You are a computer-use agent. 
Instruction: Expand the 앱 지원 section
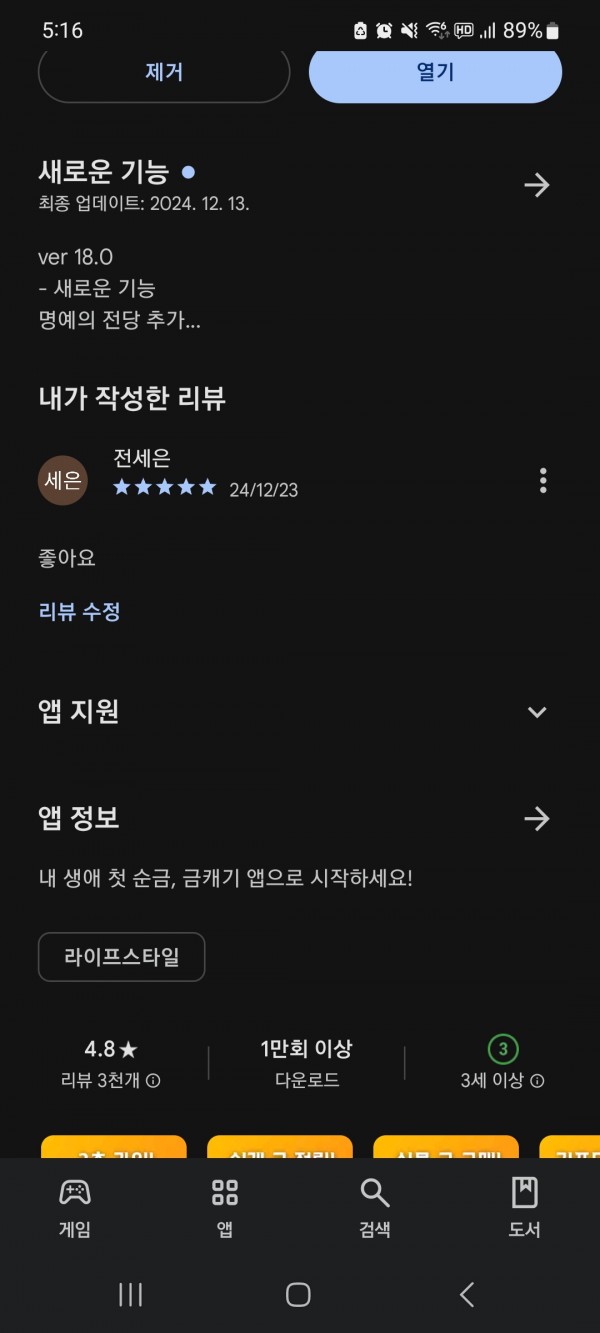click(x=537, y=712)
